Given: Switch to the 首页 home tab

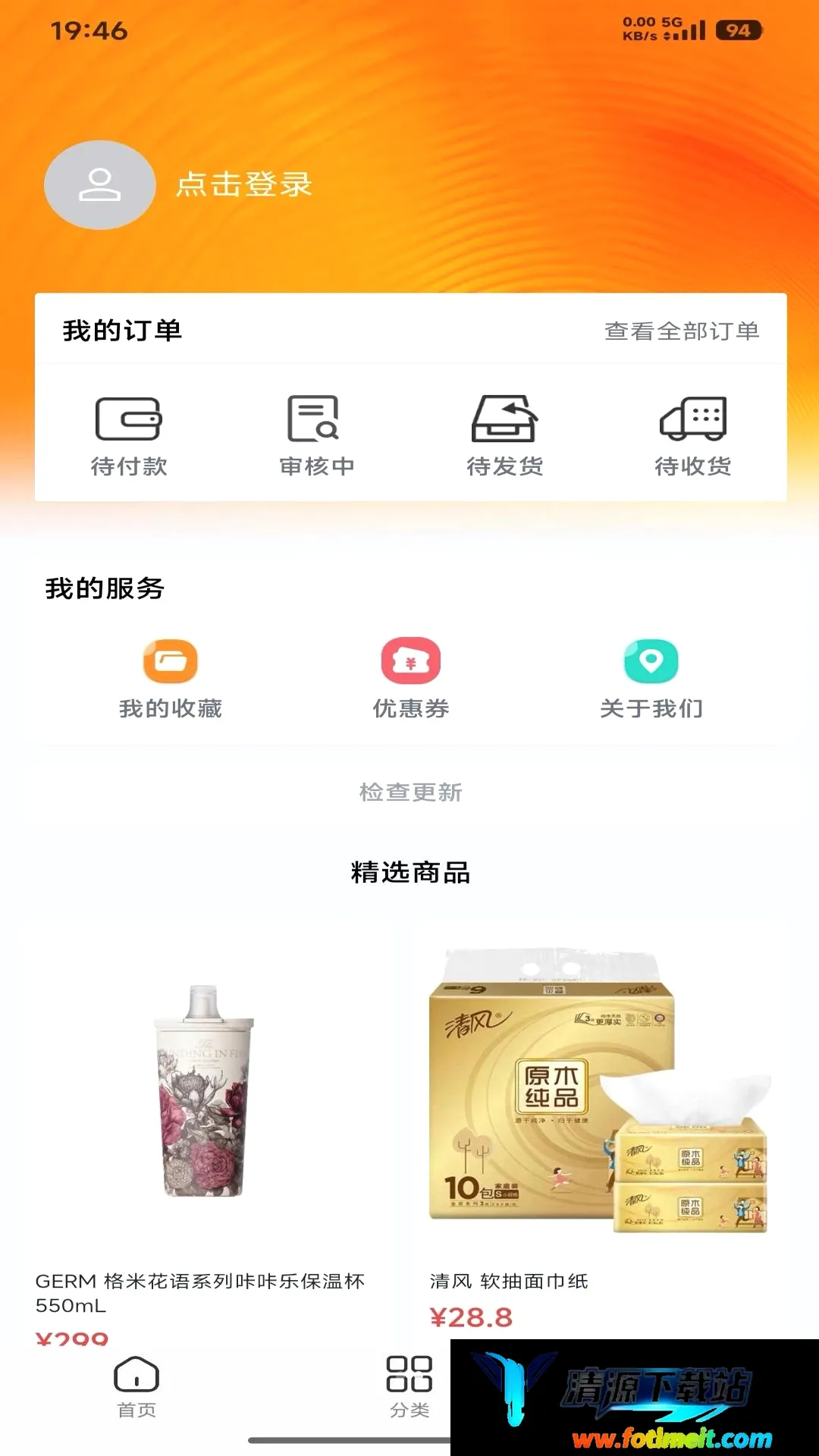Looking at the screenshot, I should point(136,1387).
